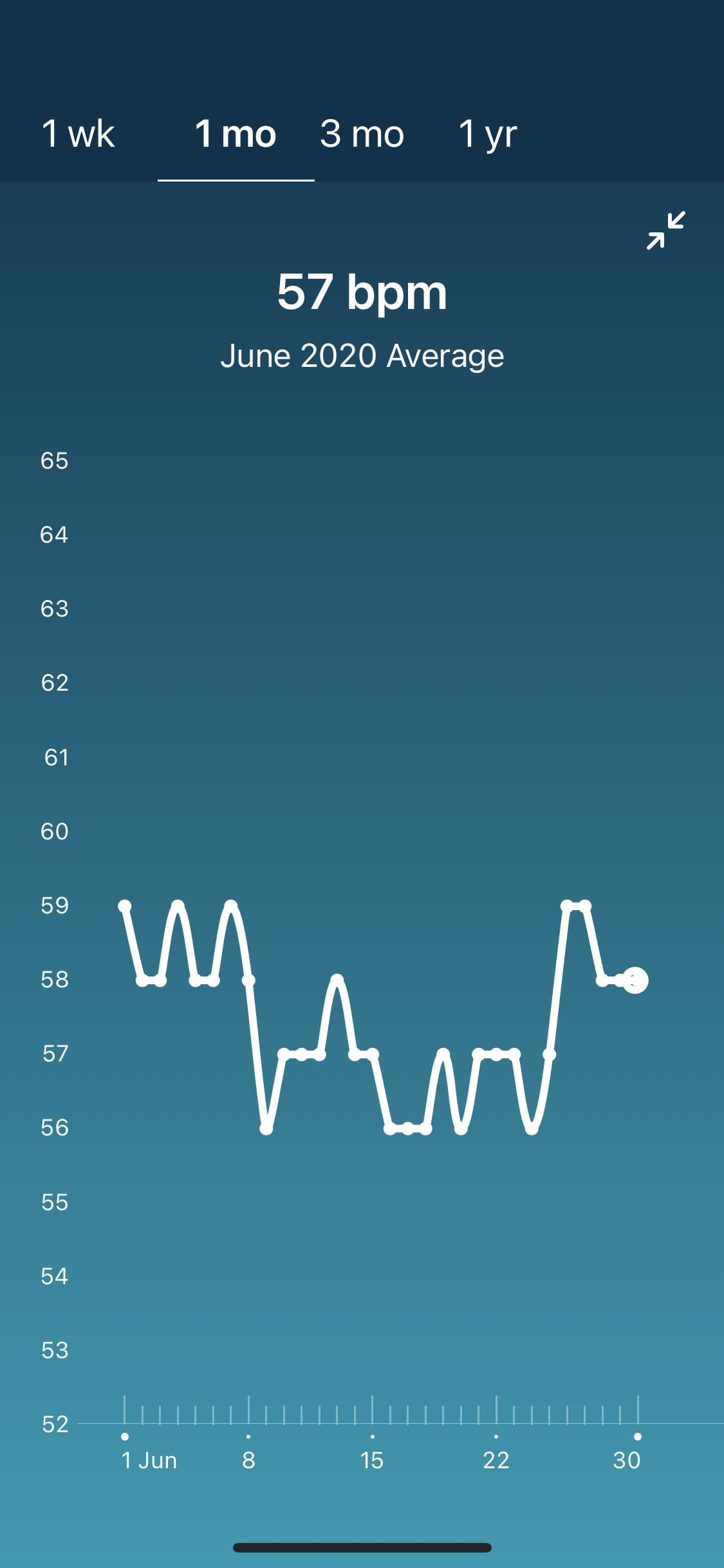
Task: Switch to the 1 wk view
Action: point(78,134)
